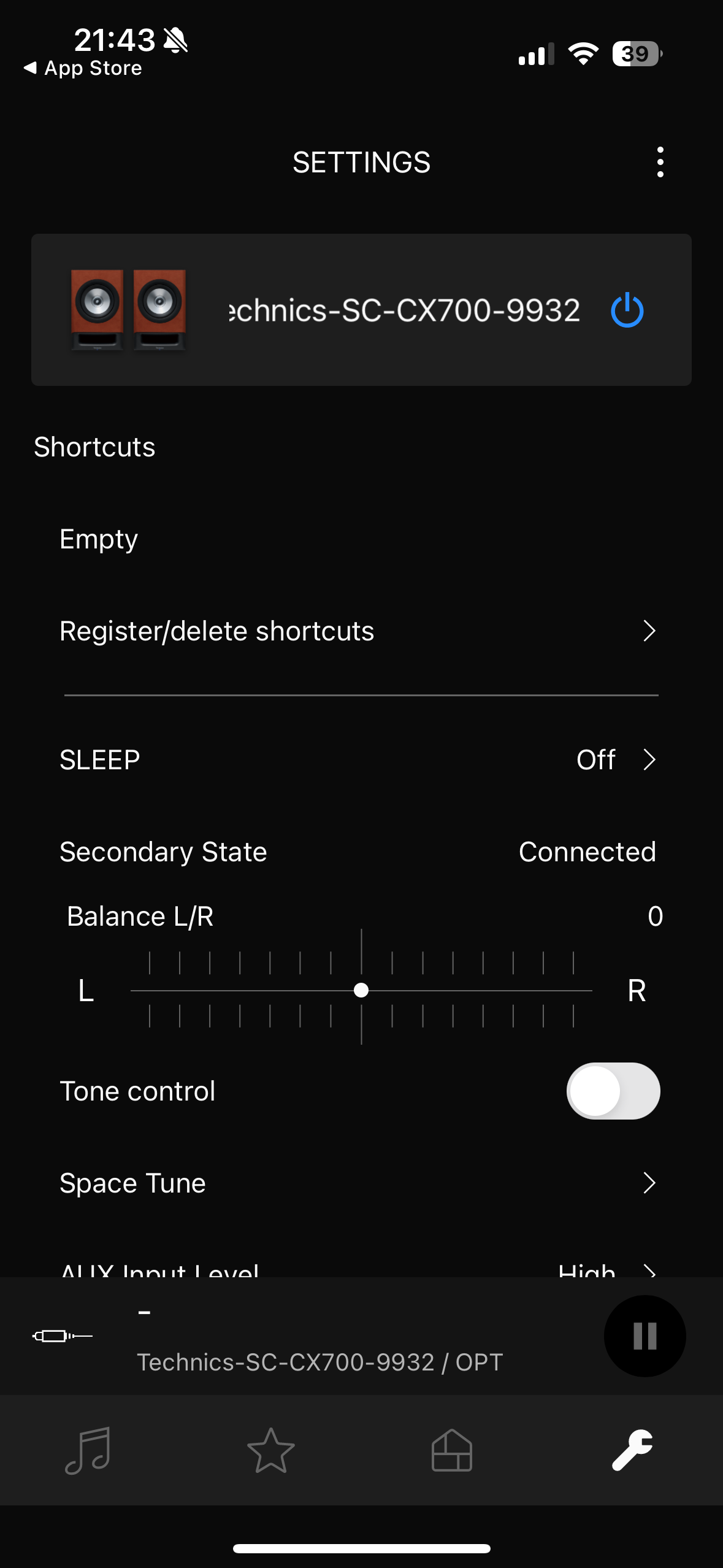Switch to the home rooms tab
The height and width of the screenshot is (1568, 723).
[451, 1450]
